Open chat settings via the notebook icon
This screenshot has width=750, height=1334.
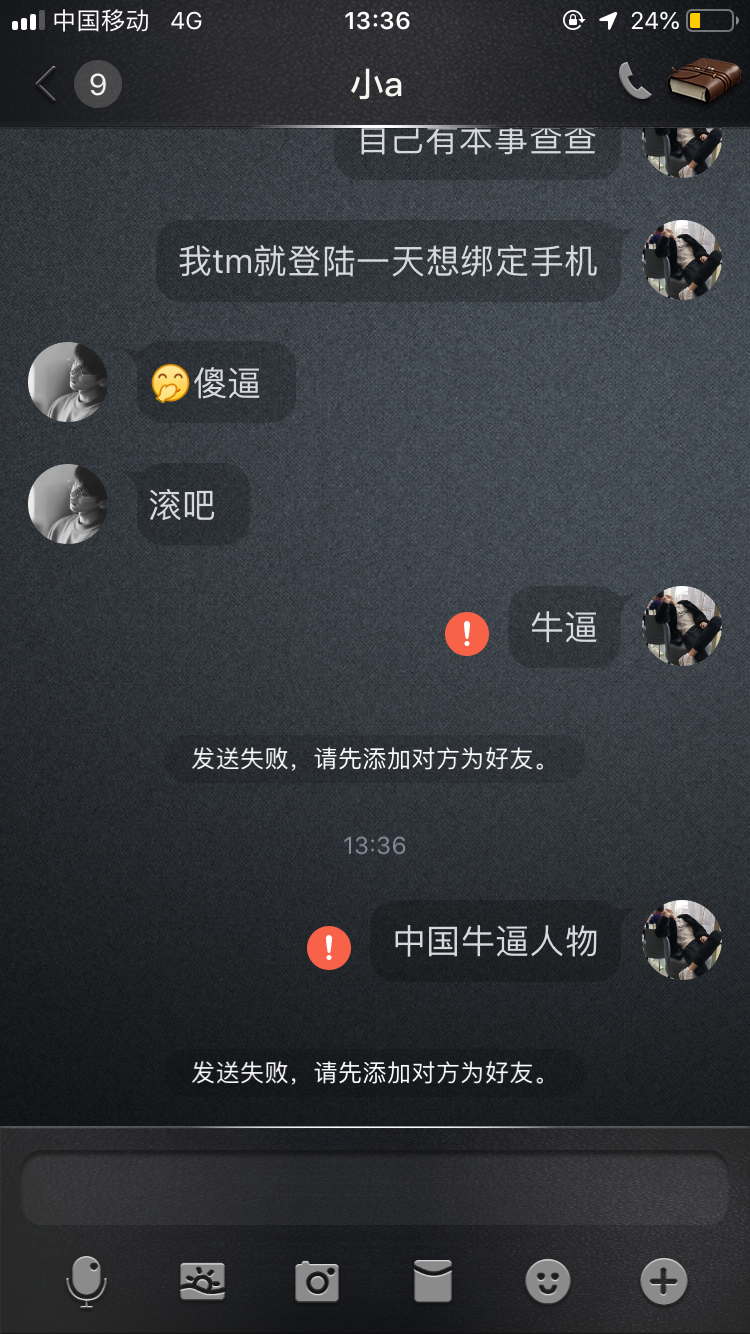pos(704,80)
